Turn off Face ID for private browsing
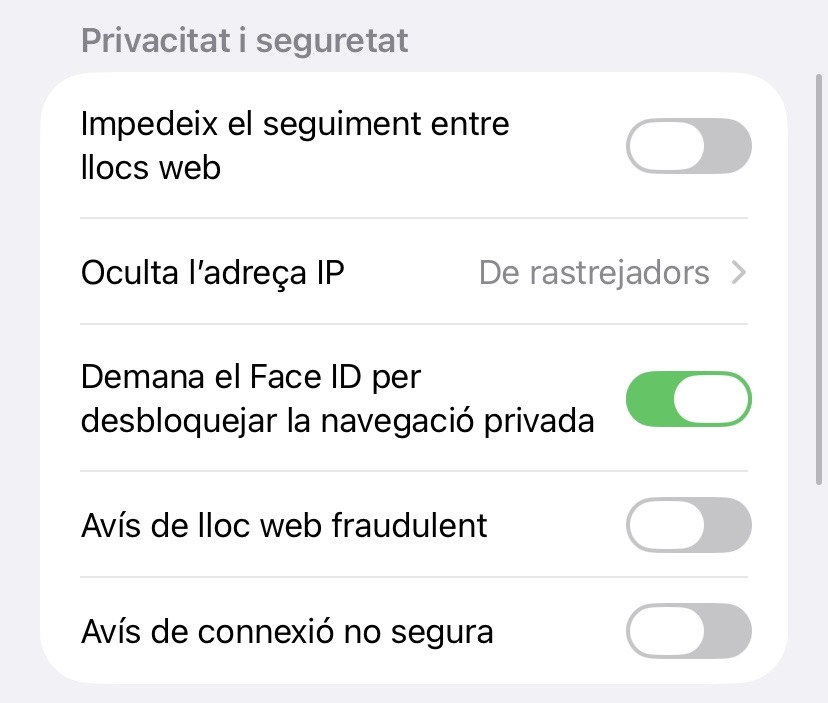The height and width of the screenshot is (703, 828). (x=688, y=399)
